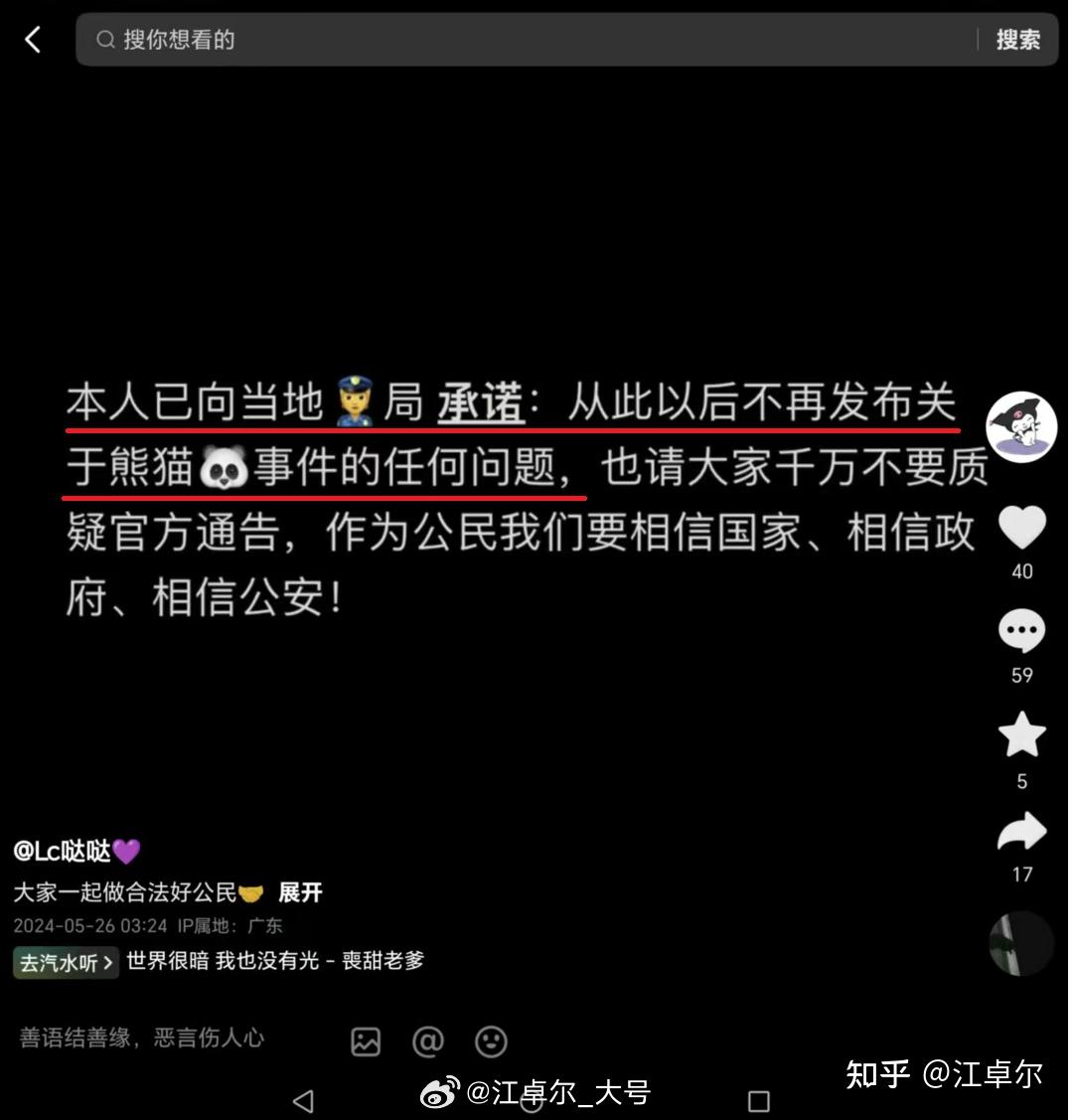Like this post with the heart icon

[1021, 529]
